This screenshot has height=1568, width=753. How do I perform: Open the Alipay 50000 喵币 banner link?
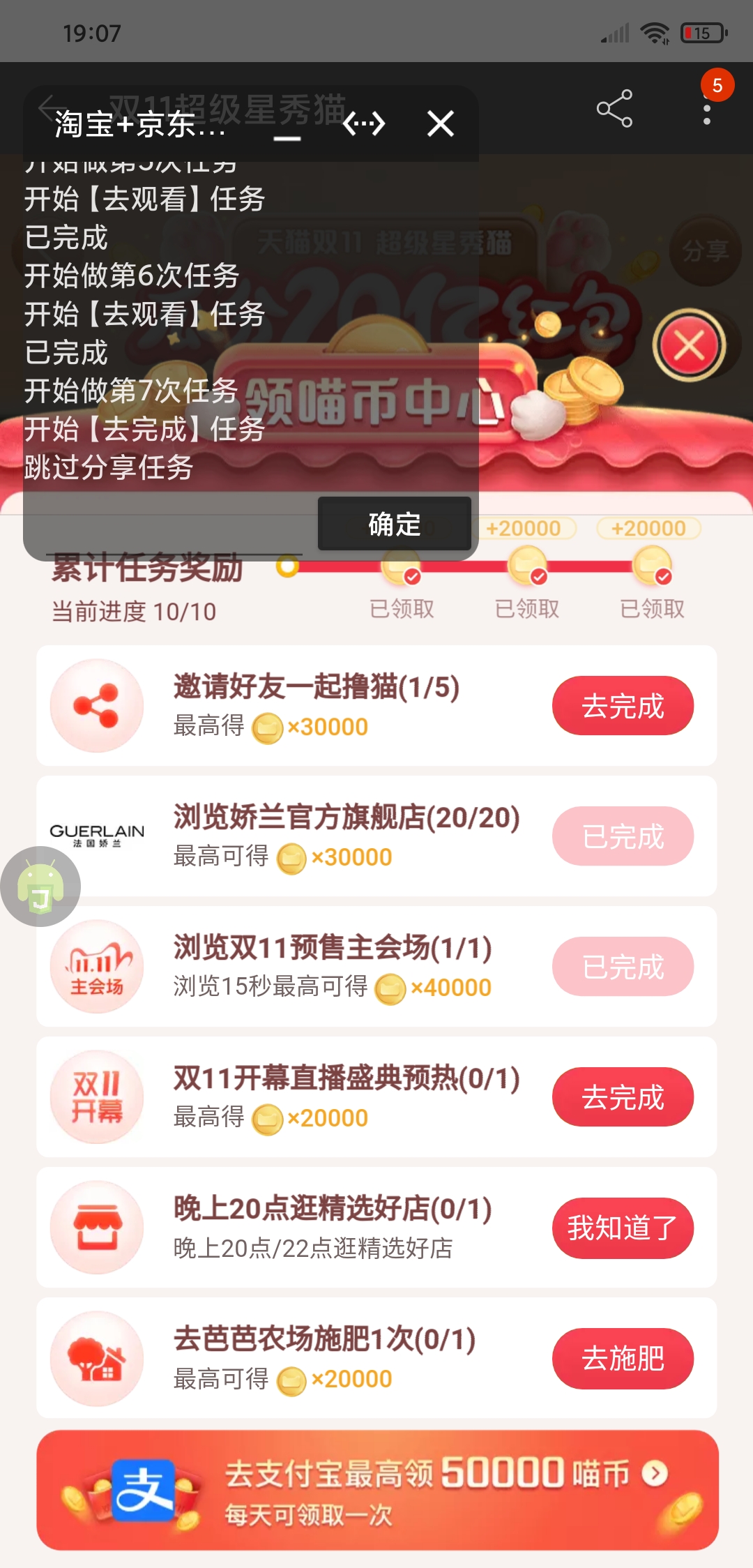click(376, 1489)
